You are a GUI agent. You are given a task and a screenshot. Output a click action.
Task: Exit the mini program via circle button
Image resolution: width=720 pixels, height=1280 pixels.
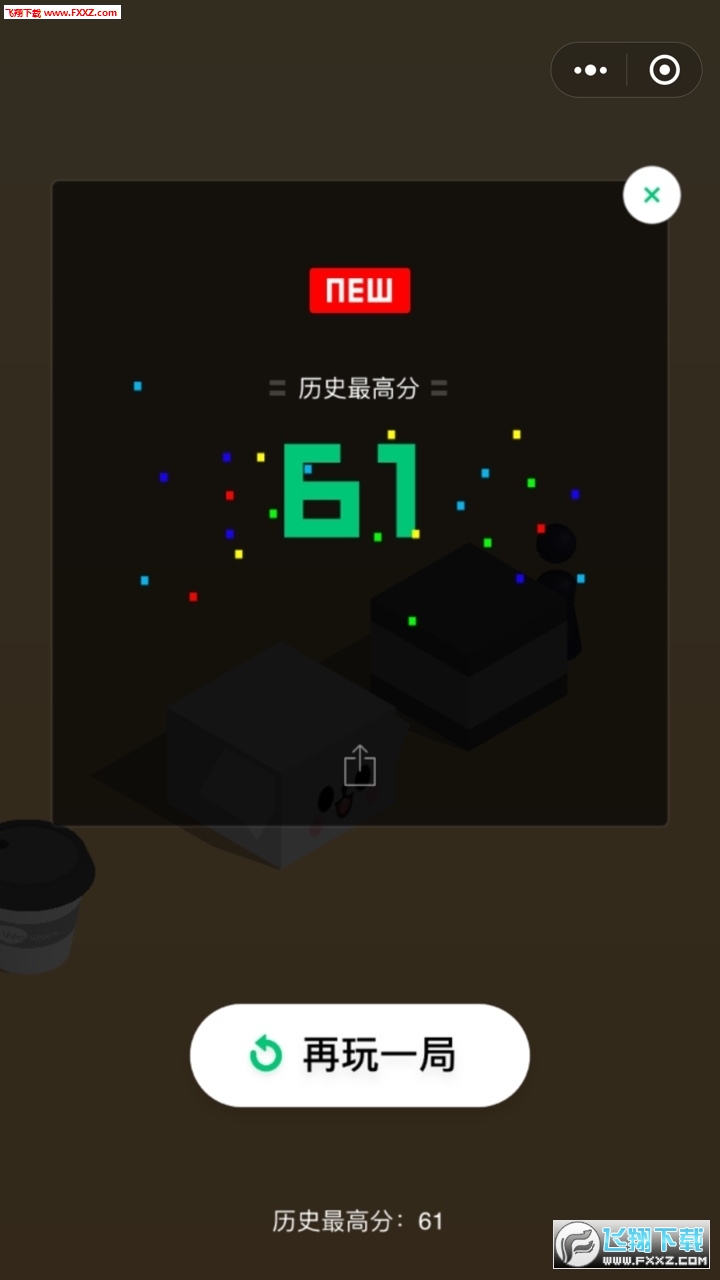(664, 70)
